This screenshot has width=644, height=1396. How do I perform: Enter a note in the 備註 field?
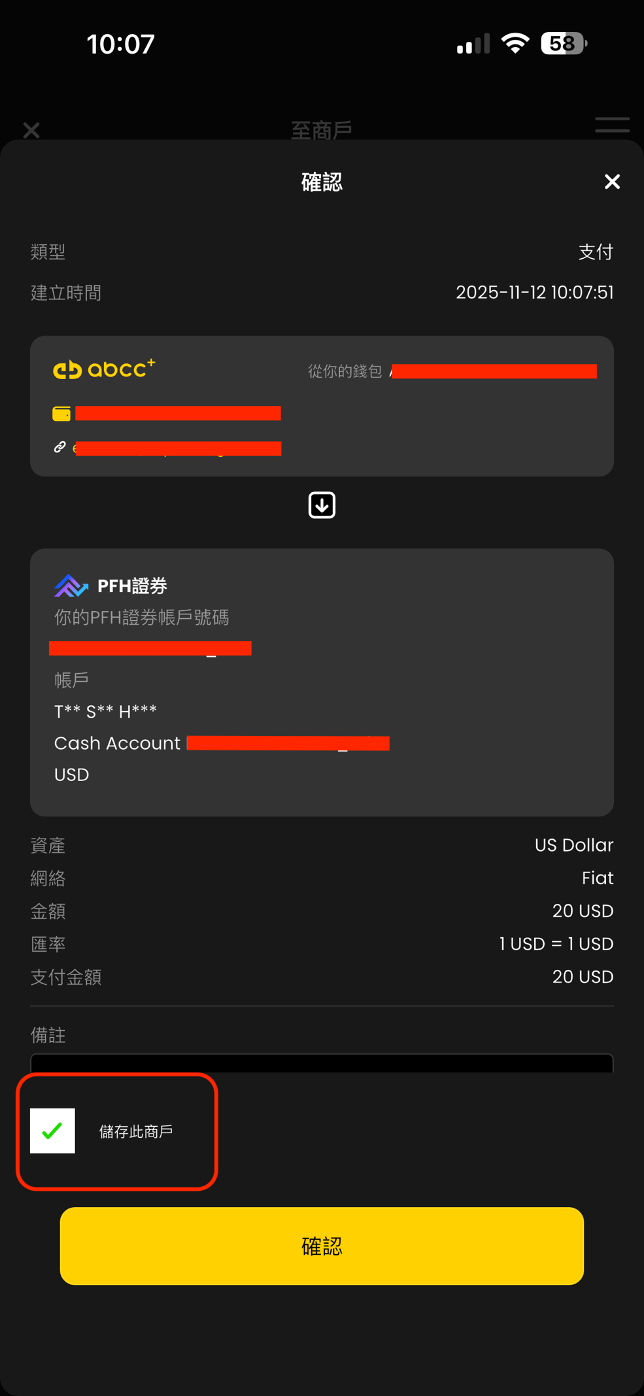coord(322,1063)
